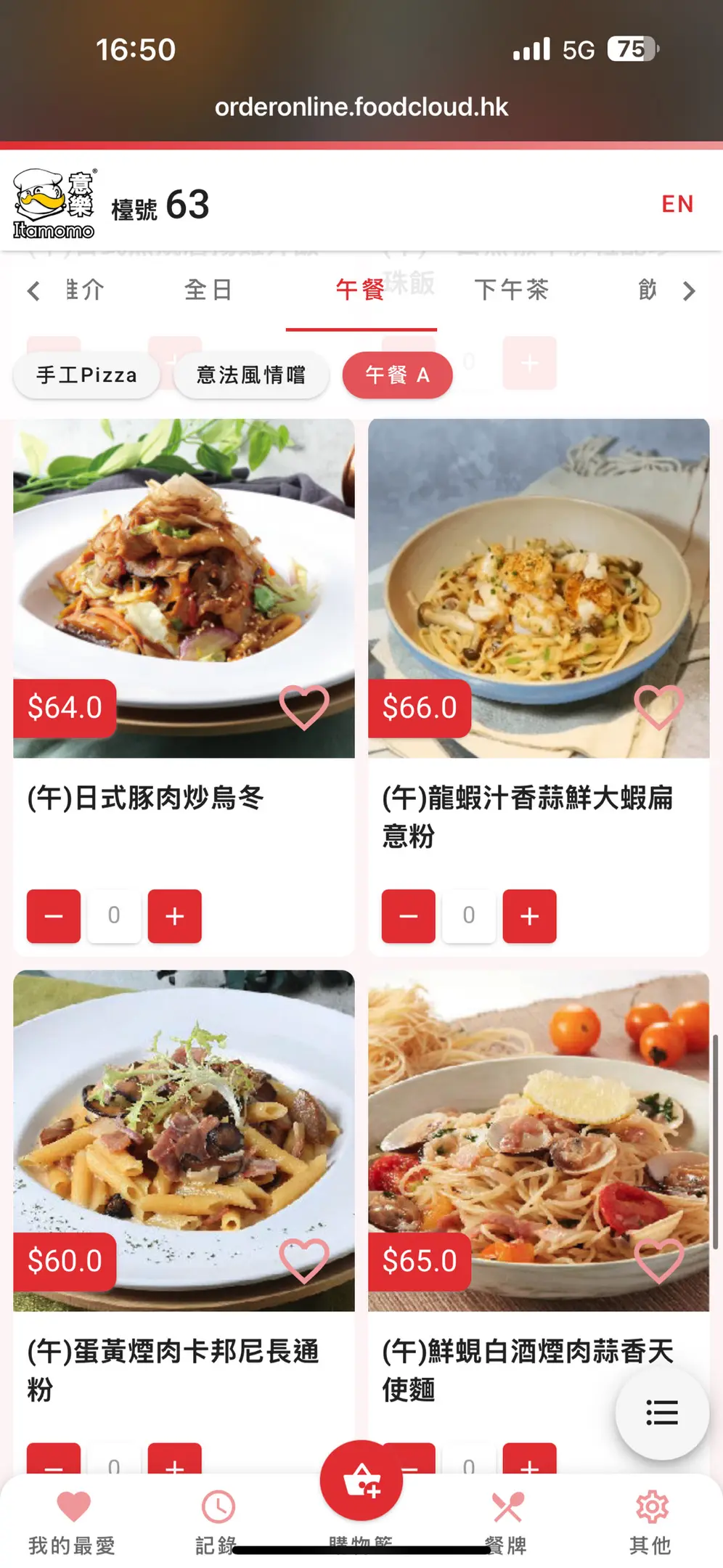Reduce quantity of 龍蝦汁香蒜鮮大蝦扁意粉
Screen dimensions: 723x1568
[409, 916]
